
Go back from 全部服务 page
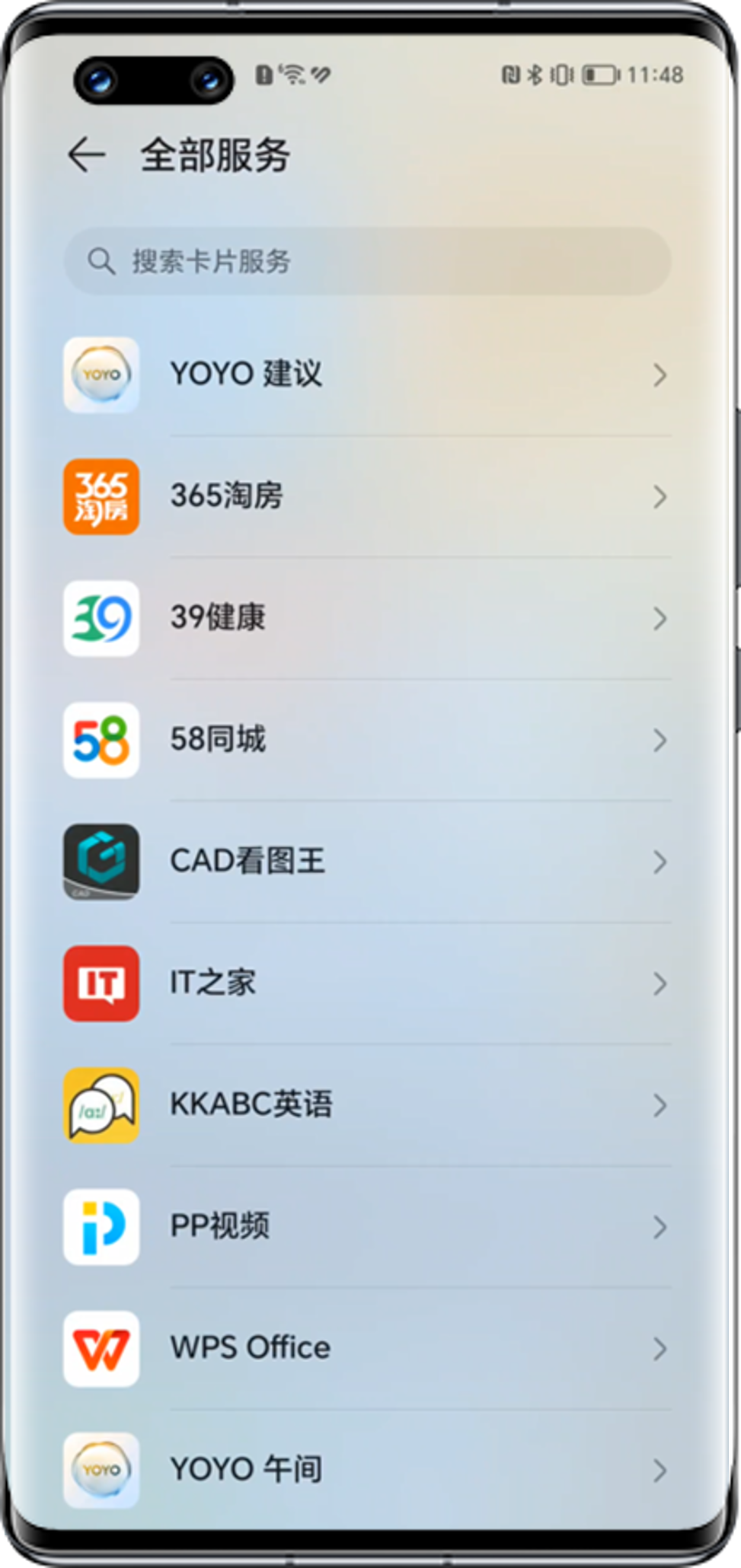pos(87,155)
